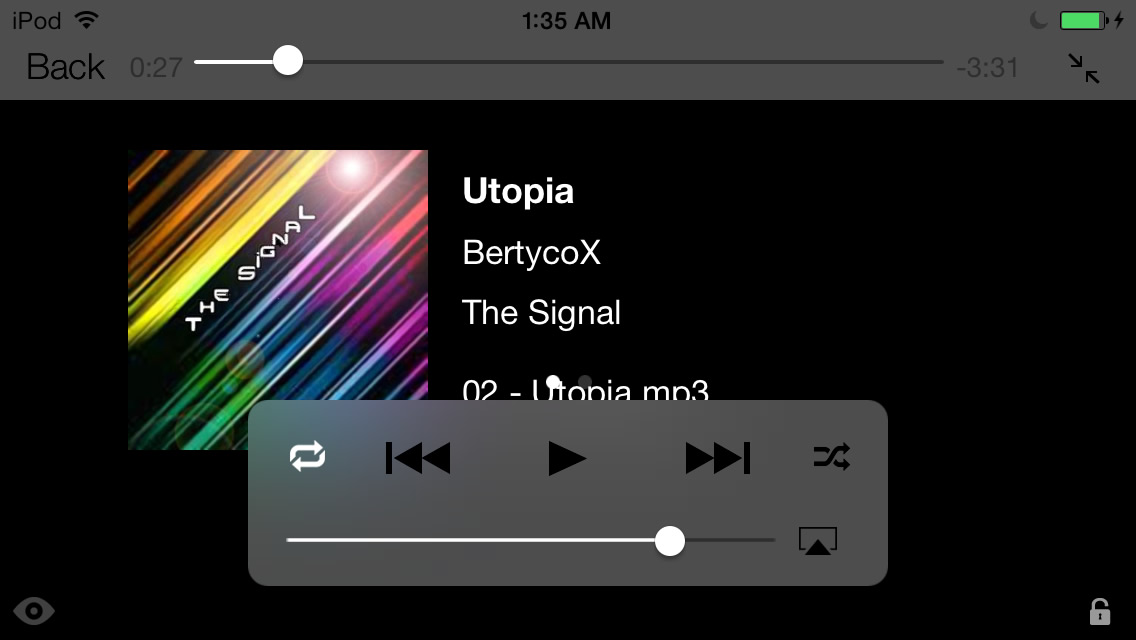Tap the volume slider knob
The height and width of the screenshot is (640, 1136).
coord(670,541)
